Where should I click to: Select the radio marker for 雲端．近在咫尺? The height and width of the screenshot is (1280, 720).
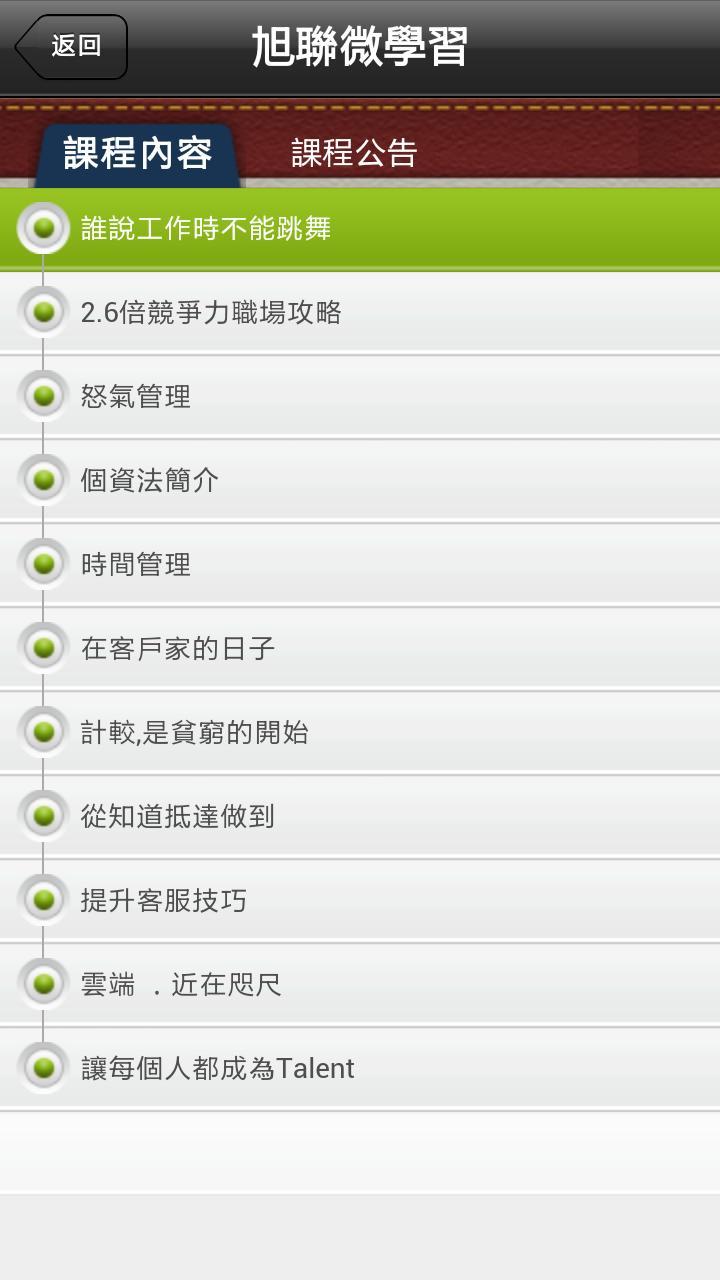42,984
